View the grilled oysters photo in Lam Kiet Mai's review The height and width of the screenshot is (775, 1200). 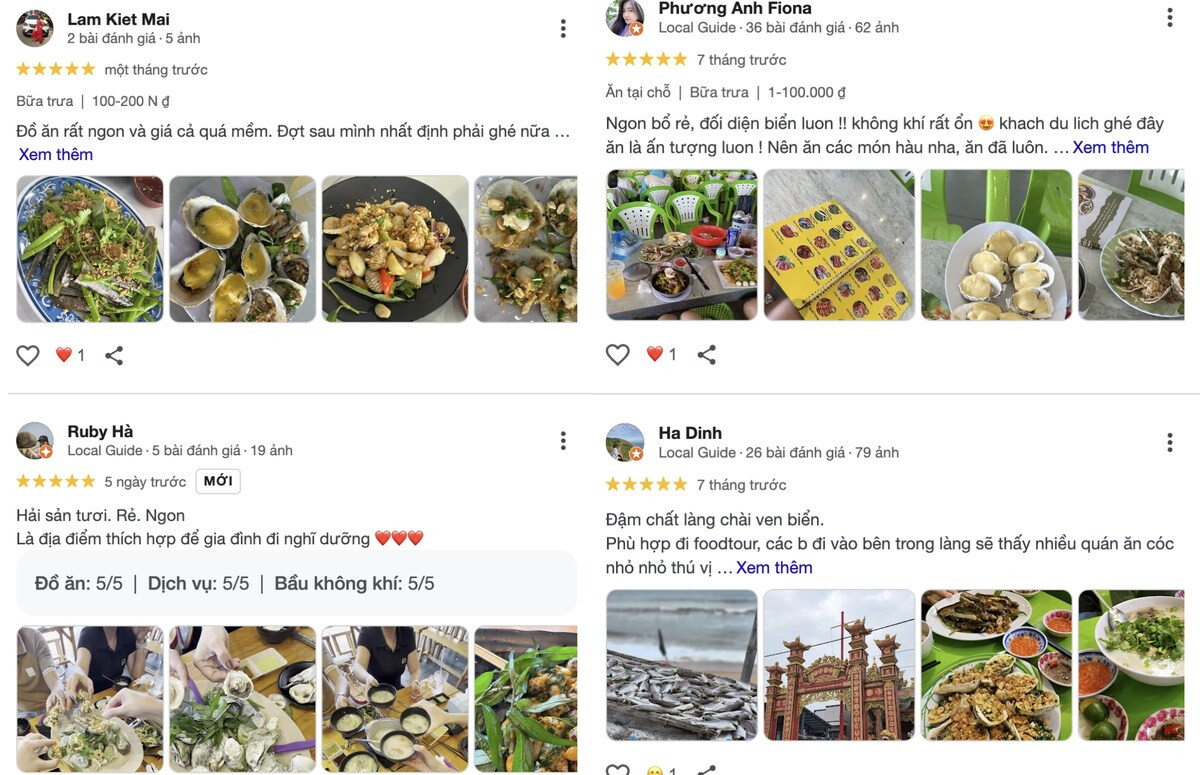click(x=242, y=249)
